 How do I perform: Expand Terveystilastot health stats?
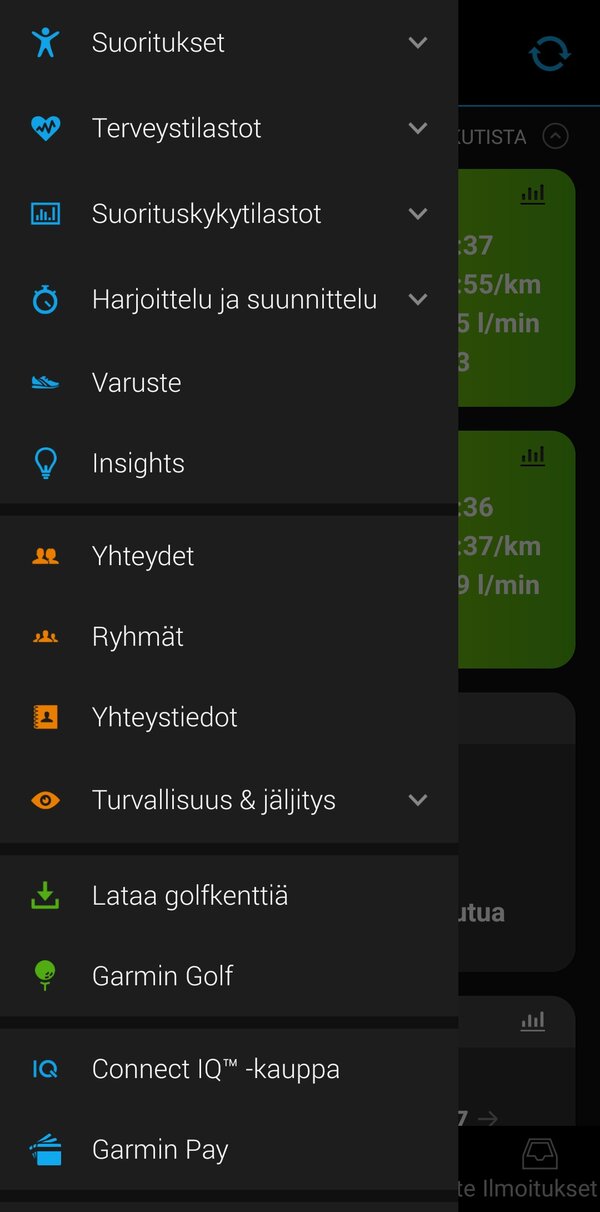pyautogui.click(x=229, y=128)
